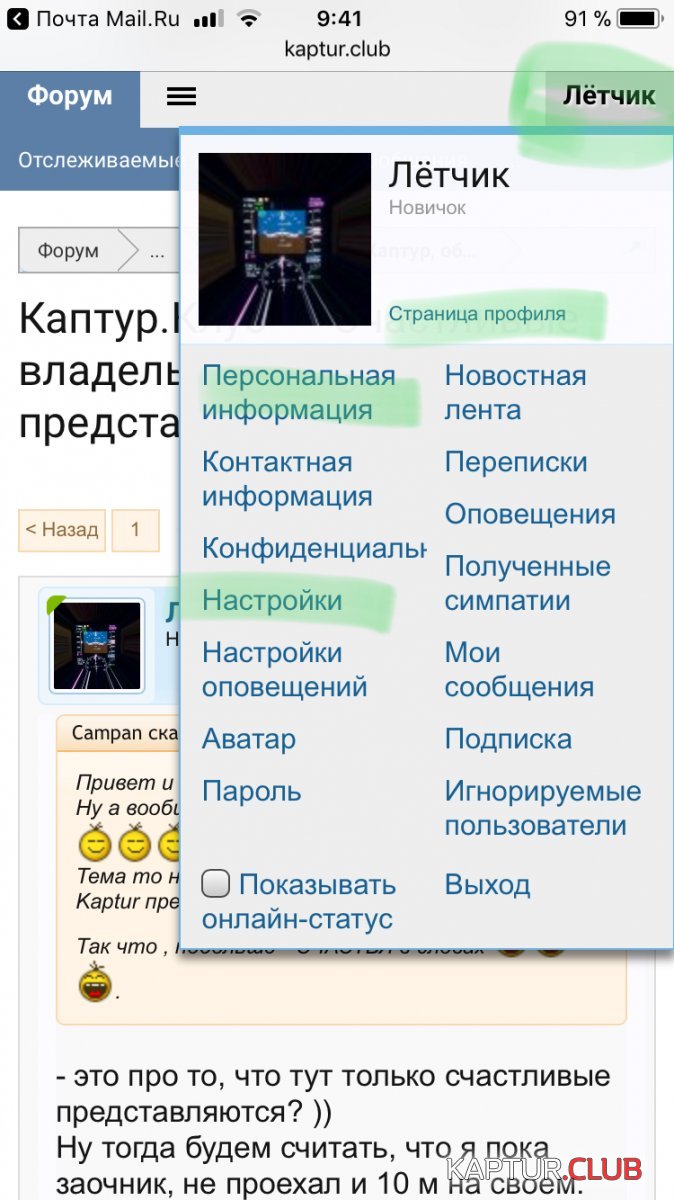The image size is (674, 1200).
Task: Open Персональная информация
Action: click(x=299, y=393)
